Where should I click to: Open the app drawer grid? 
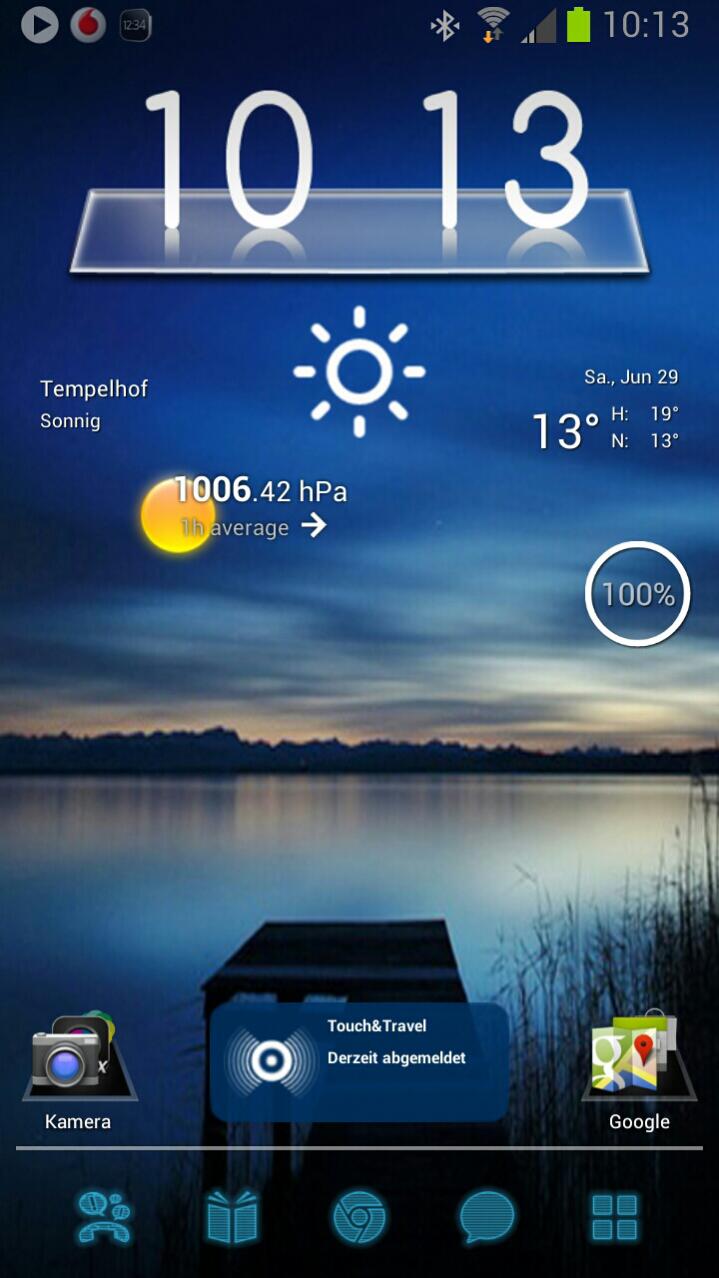[x=614, y=1218]
